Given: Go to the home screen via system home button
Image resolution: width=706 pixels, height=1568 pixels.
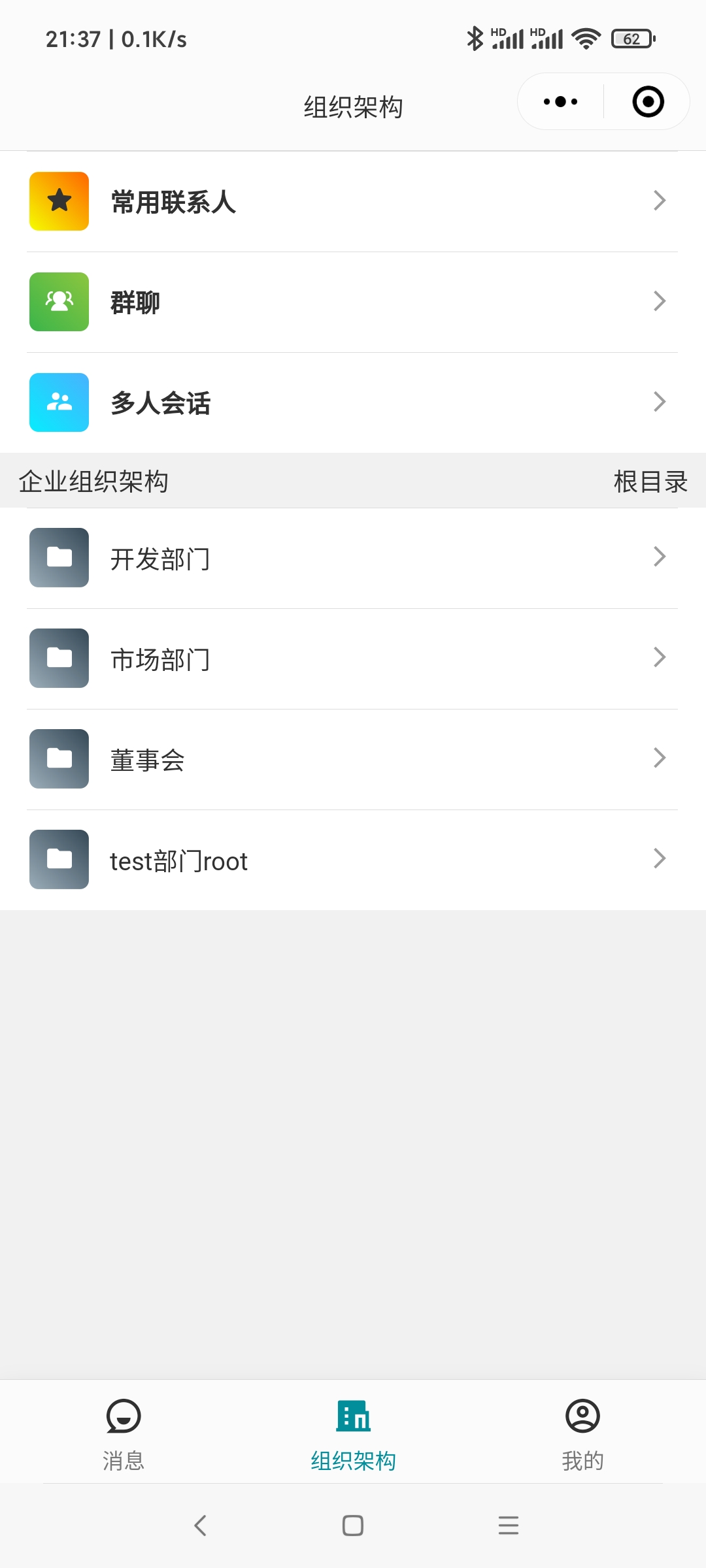Looking at the screenshot, I should pyautogui.click(x=353, y=1526).
